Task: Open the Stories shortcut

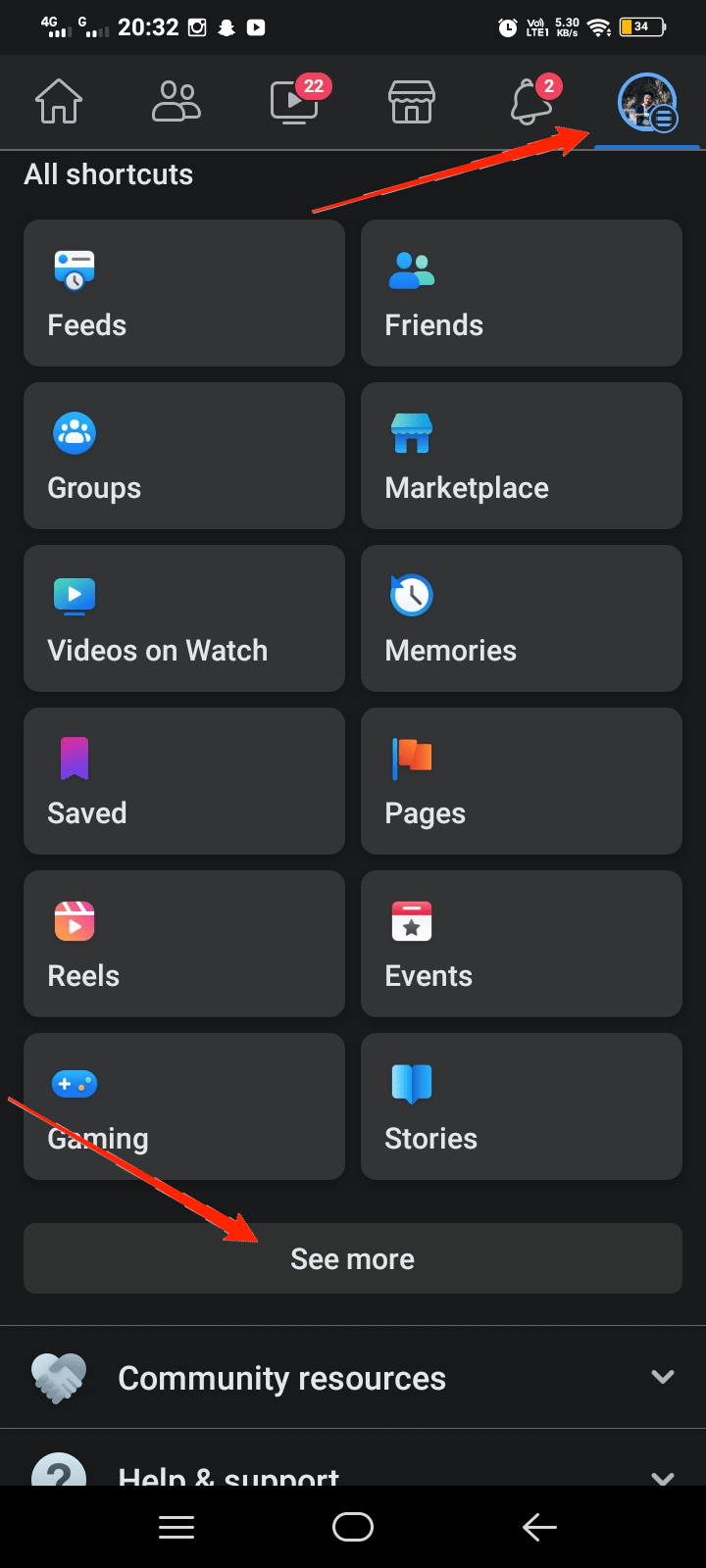Action: tap(521, 1106)
